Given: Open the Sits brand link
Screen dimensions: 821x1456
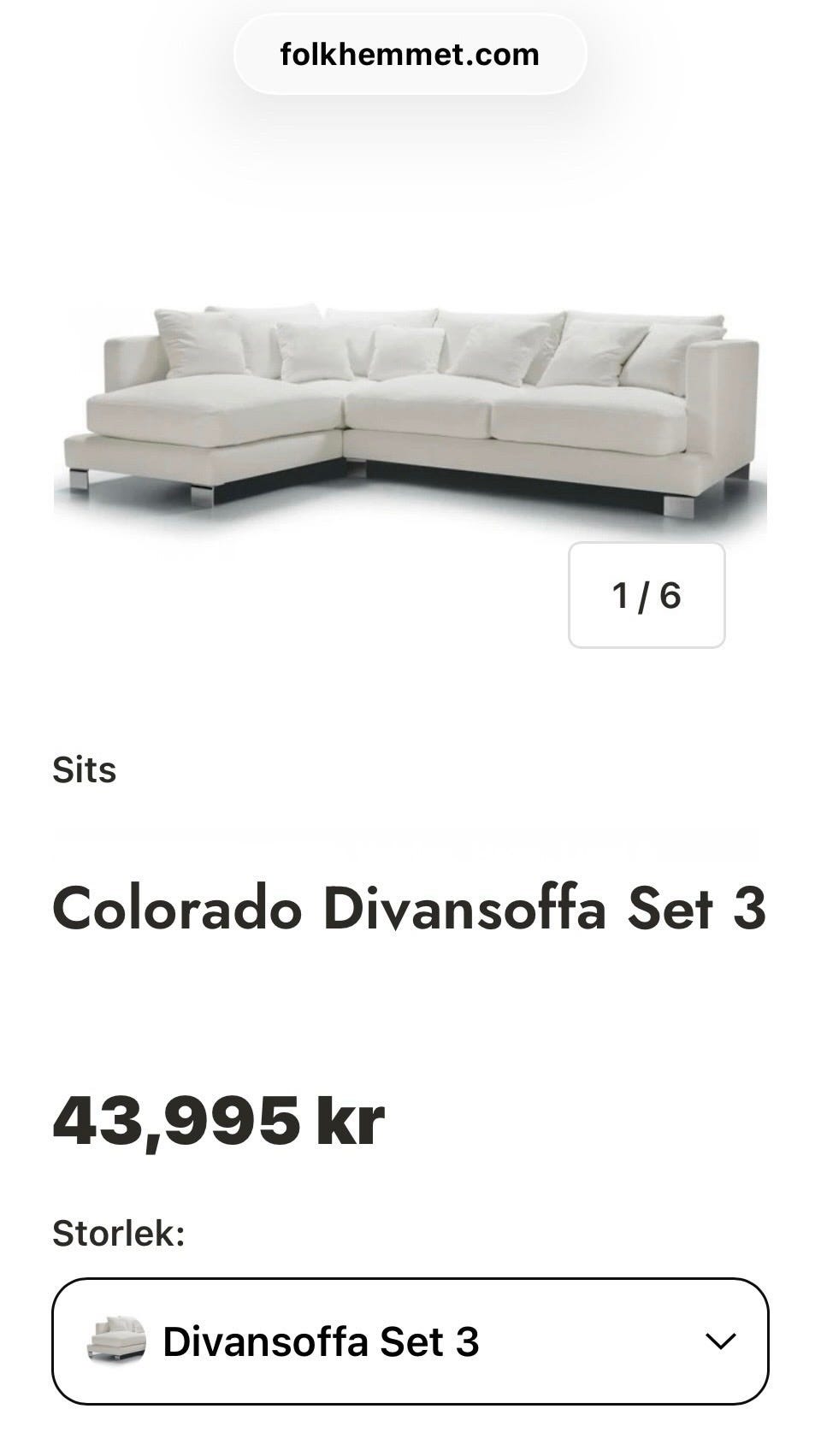Looking at the screenshot, I should 84,769.
